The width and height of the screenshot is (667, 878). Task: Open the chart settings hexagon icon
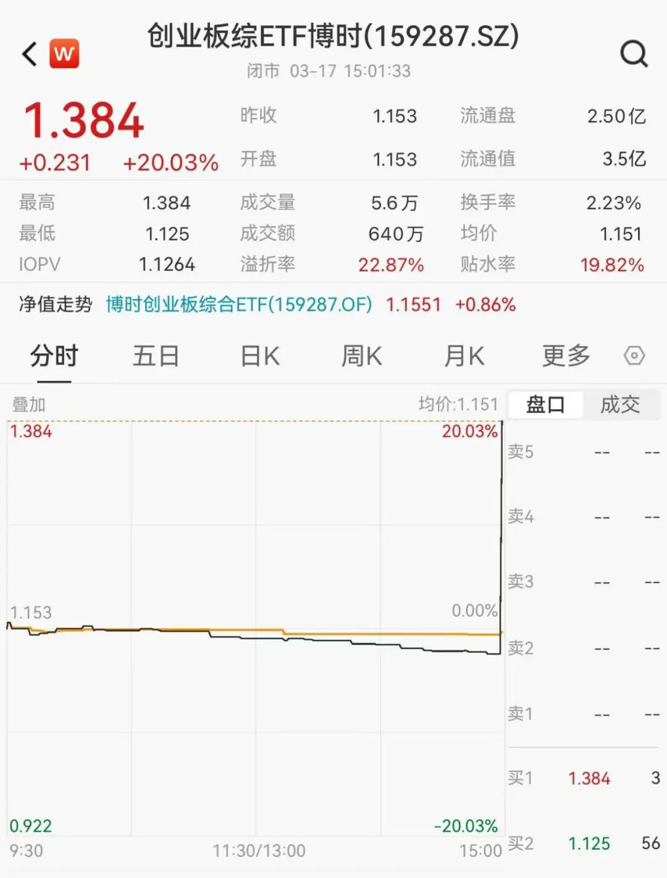tap(634, 356)
